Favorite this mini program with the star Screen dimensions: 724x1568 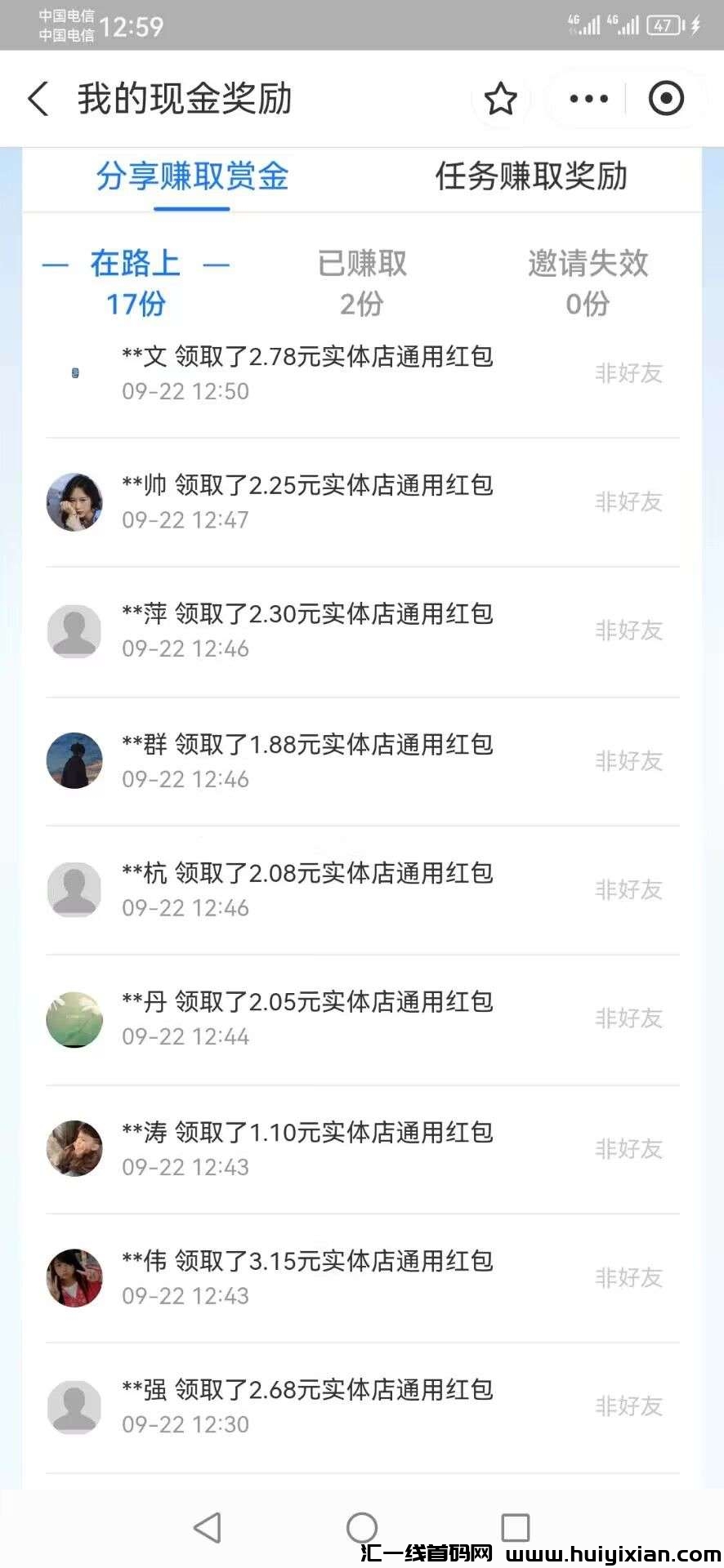[x=500, y=99]
